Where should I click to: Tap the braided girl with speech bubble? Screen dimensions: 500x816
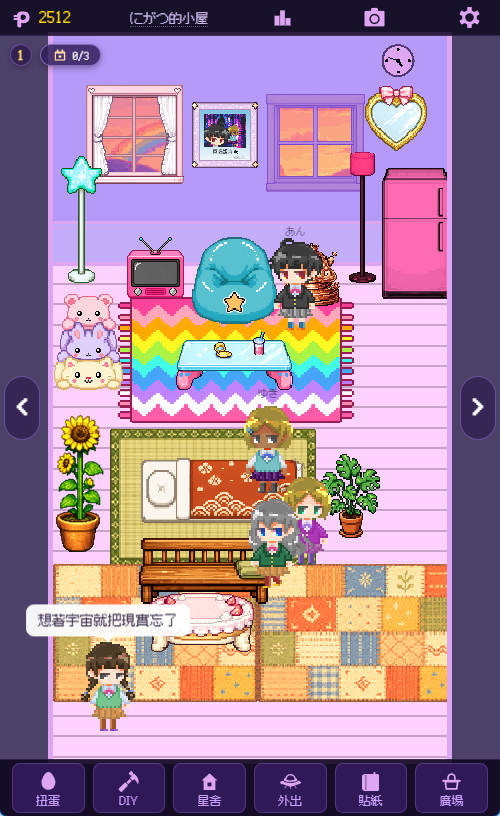click(108, 687)
